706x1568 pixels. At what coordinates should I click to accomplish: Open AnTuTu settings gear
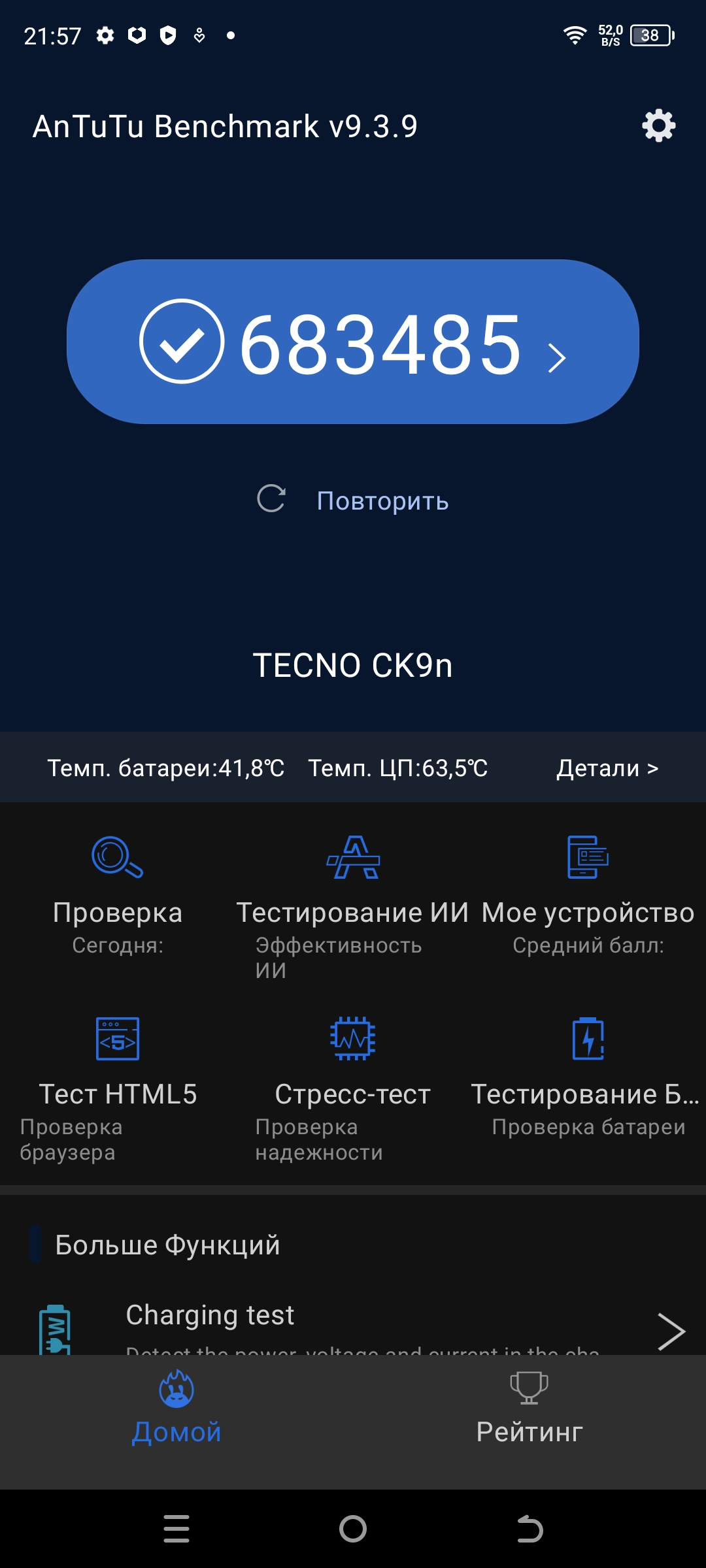658,125
